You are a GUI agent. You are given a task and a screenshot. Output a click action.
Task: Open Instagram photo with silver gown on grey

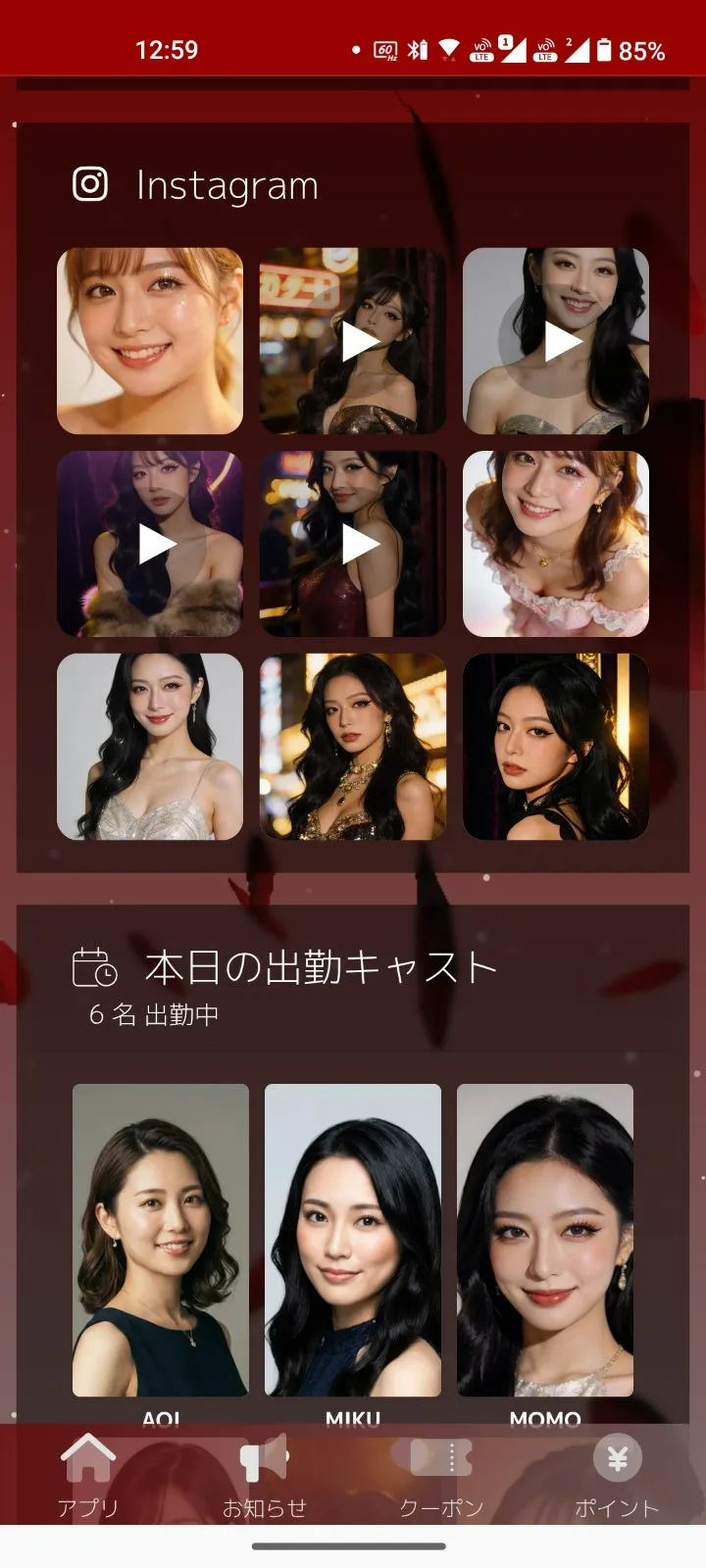(150, 747)
